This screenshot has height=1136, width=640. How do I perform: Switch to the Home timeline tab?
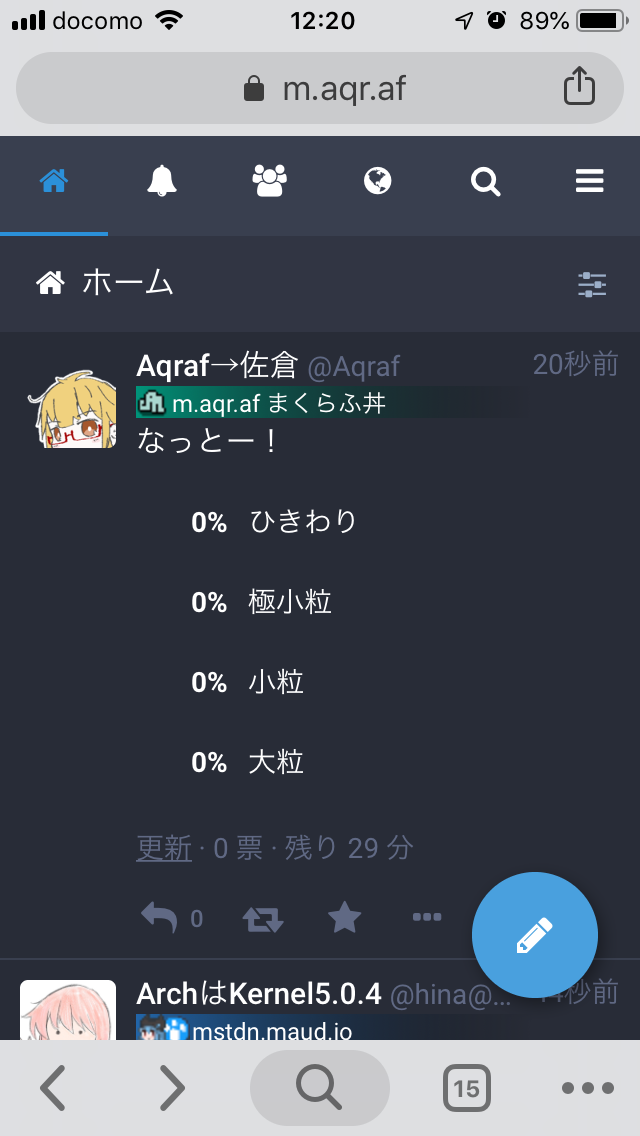coord(54,182)
